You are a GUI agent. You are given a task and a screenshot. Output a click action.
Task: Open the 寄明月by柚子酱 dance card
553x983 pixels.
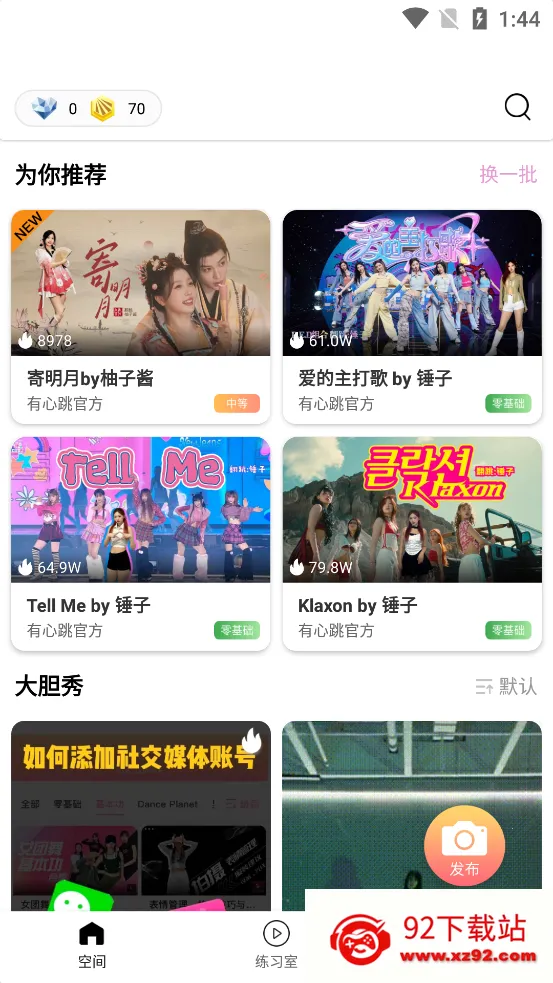pos(141,317)
